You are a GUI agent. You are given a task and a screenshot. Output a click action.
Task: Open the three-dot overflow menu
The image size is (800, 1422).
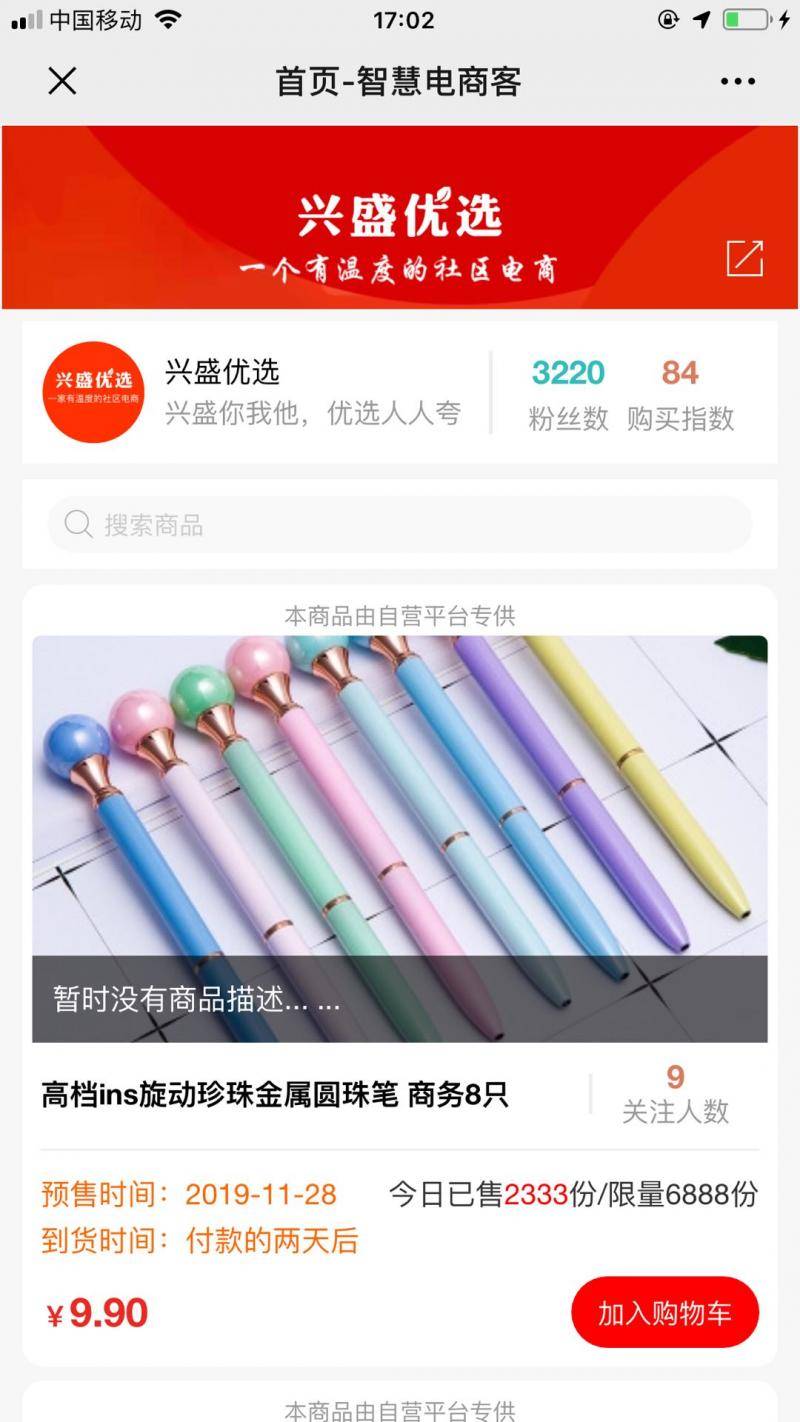click(738, 82)
